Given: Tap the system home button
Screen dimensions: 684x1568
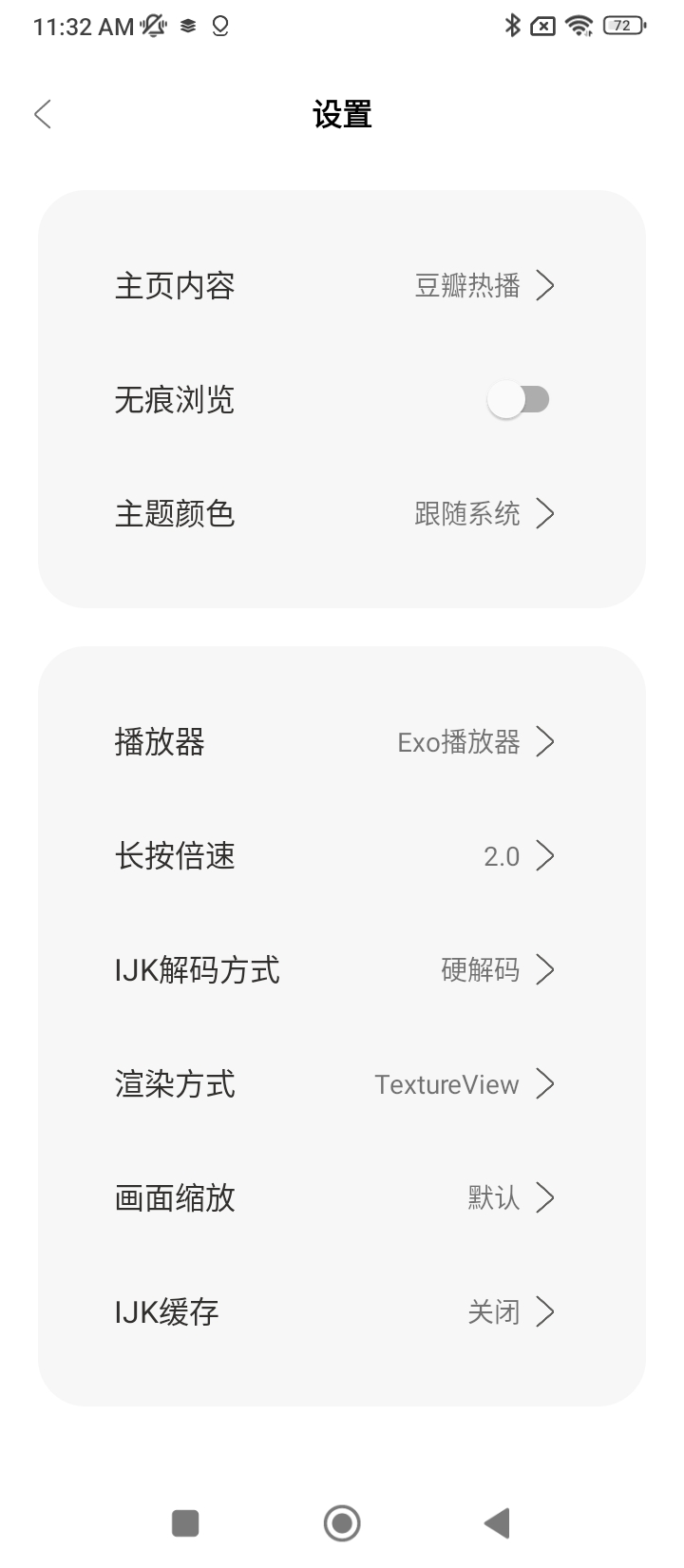Looking at the screenshot, I should (342, 1523).
